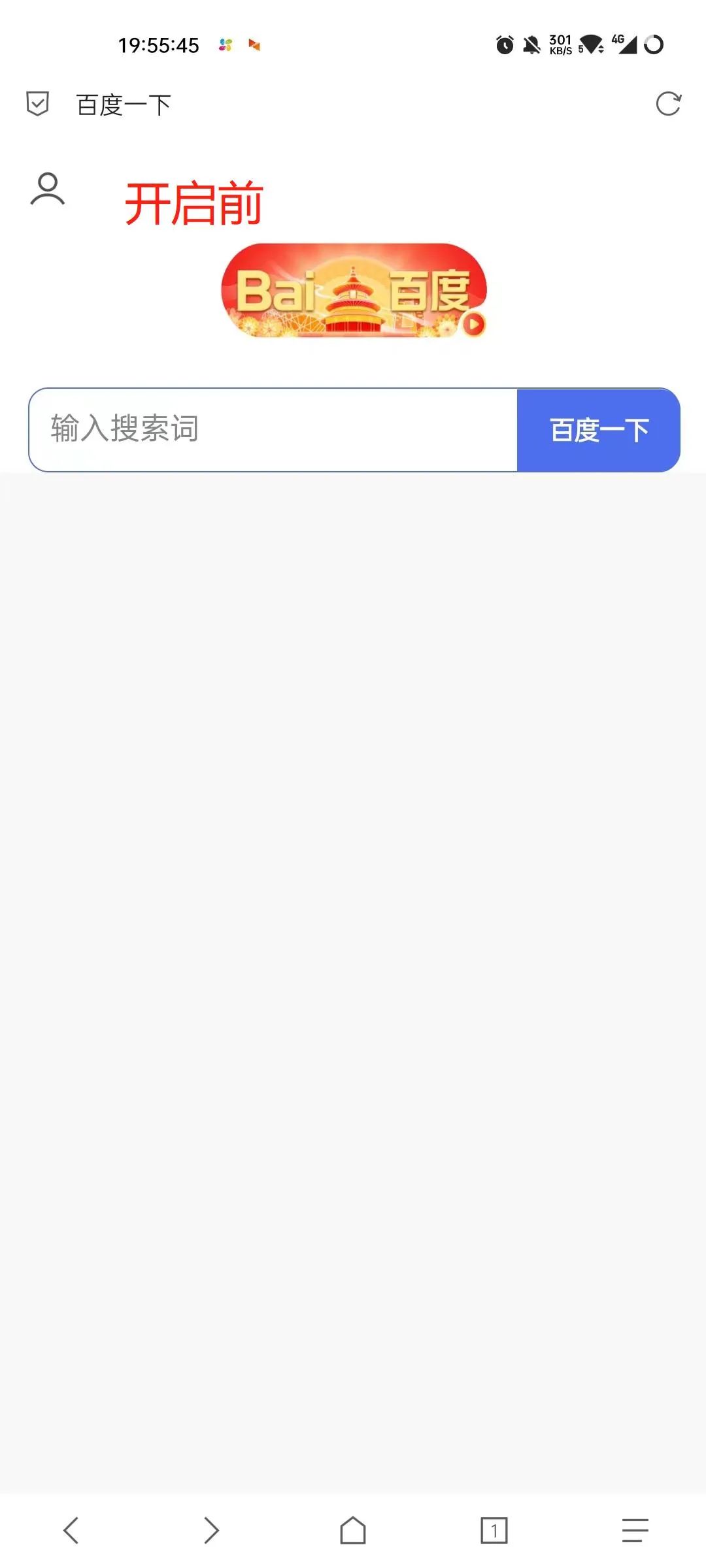Open the browser menu
706x1568 pixels.
pos(635,1530)
